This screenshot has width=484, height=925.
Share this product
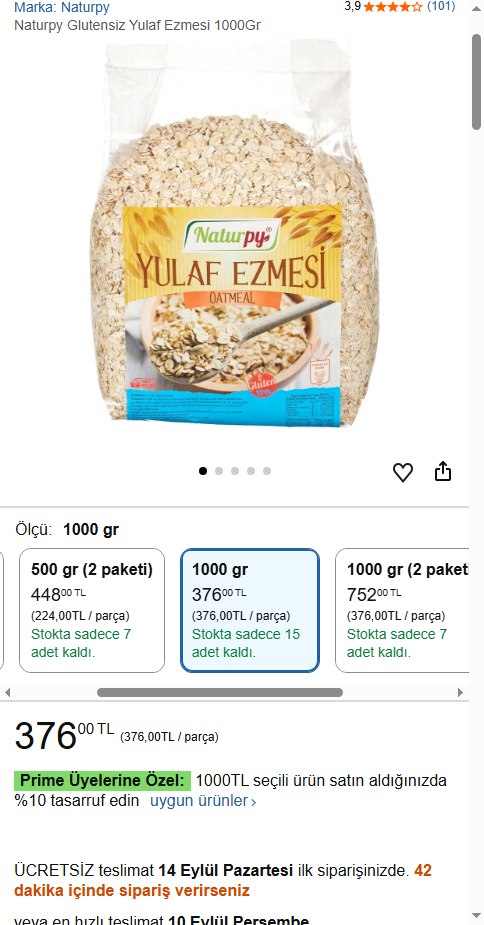click(x=443, y=471)
